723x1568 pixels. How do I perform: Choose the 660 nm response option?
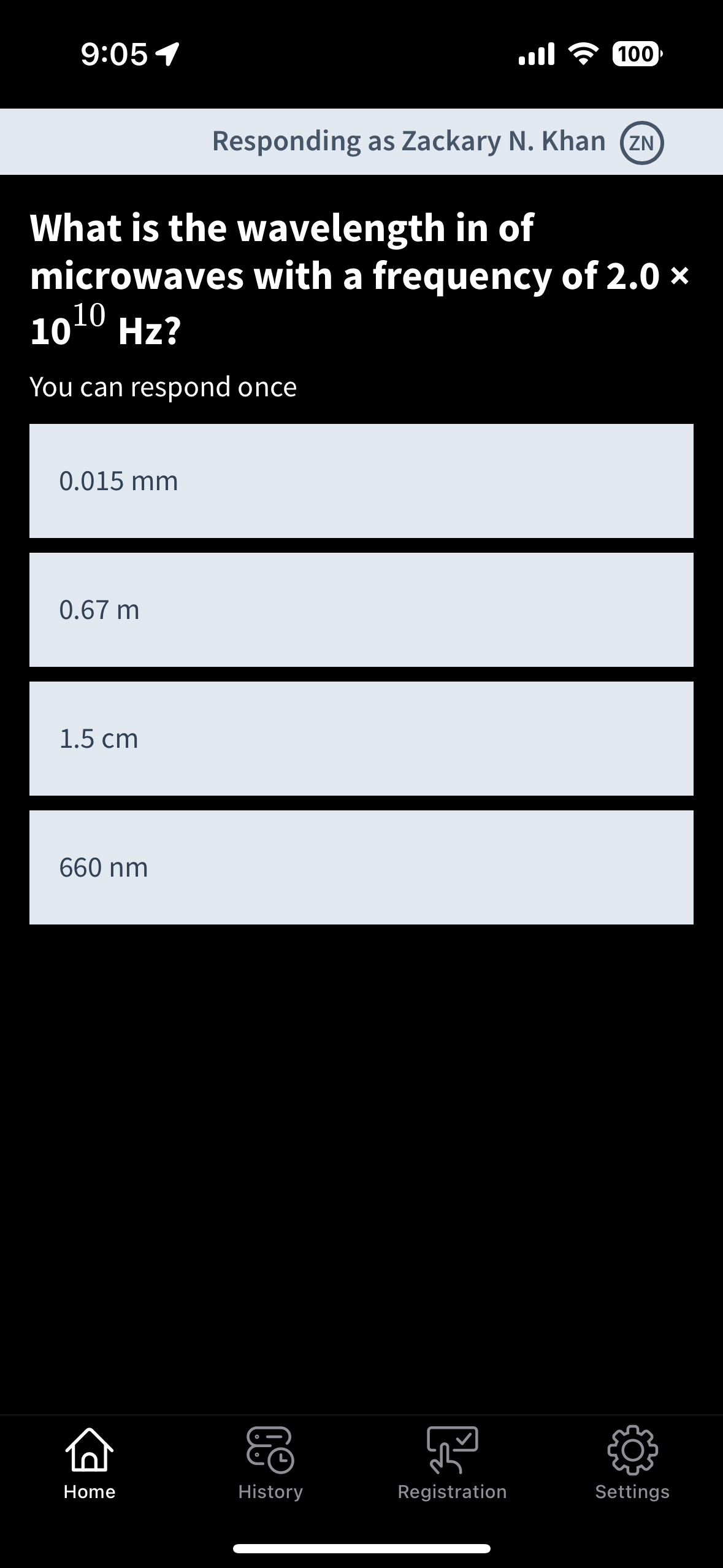(x=361, y=867)
